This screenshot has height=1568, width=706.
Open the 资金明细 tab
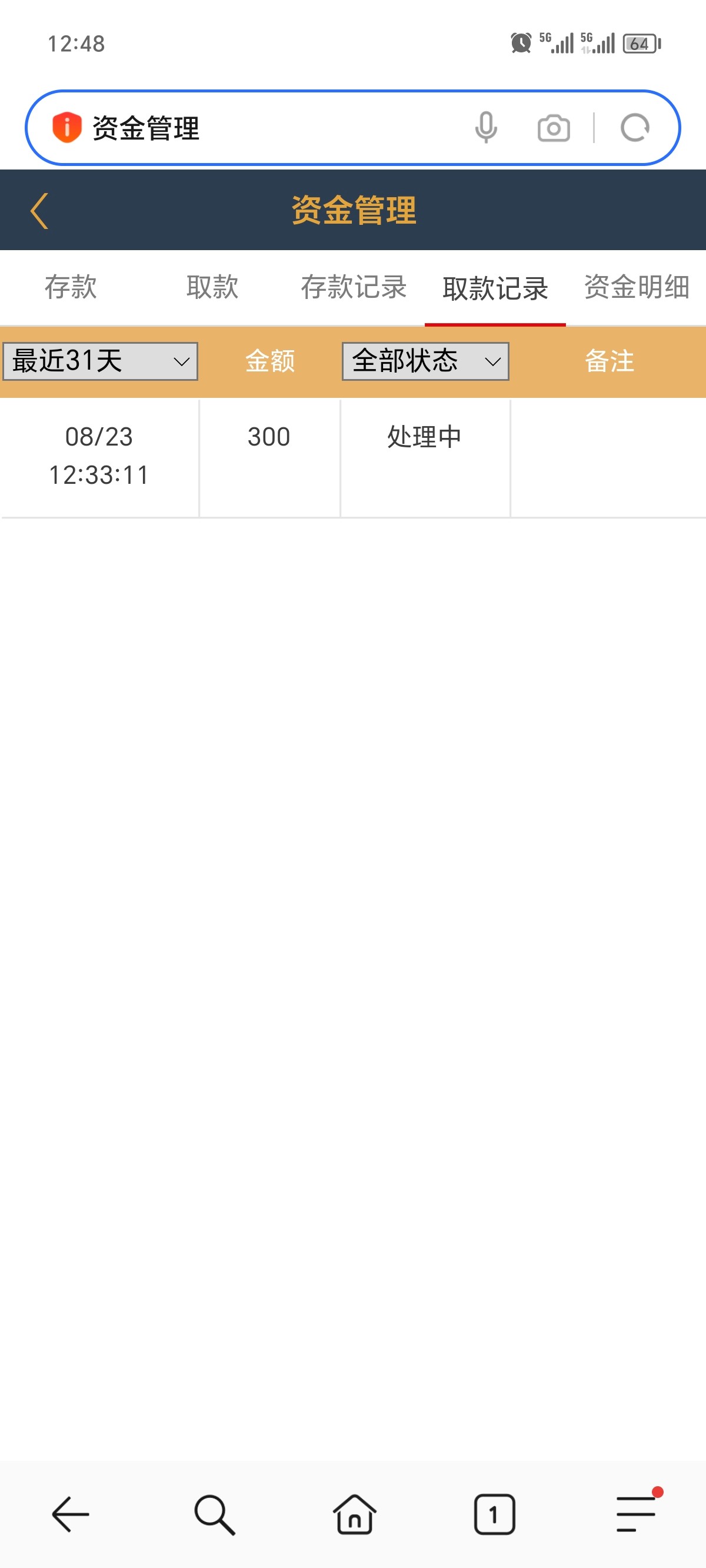(x=636, y=287)
